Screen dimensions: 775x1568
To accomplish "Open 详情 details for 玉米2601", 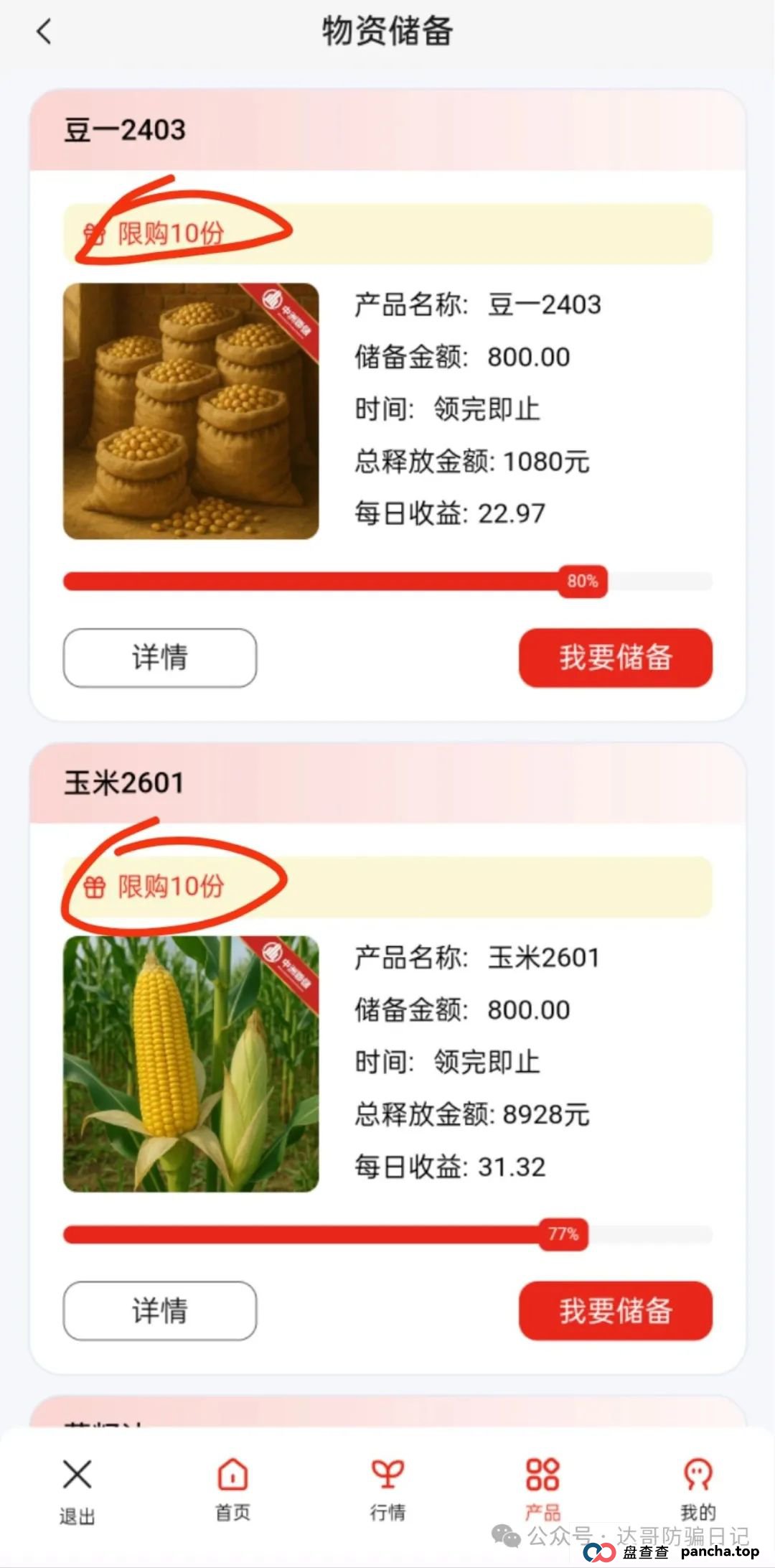I will click(x=159, y=1311).
